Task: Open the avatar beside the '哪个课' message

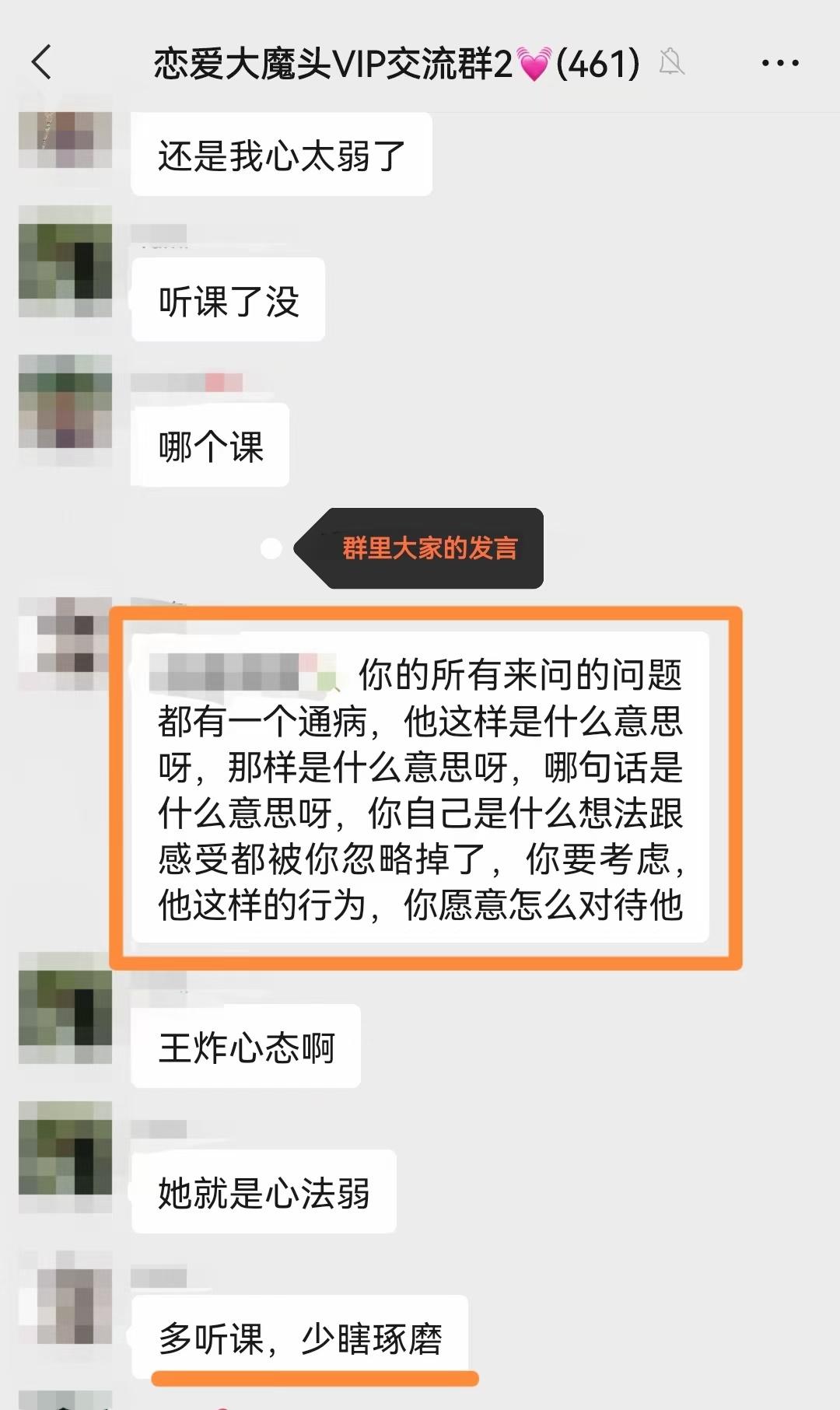Action: [65, 401]
